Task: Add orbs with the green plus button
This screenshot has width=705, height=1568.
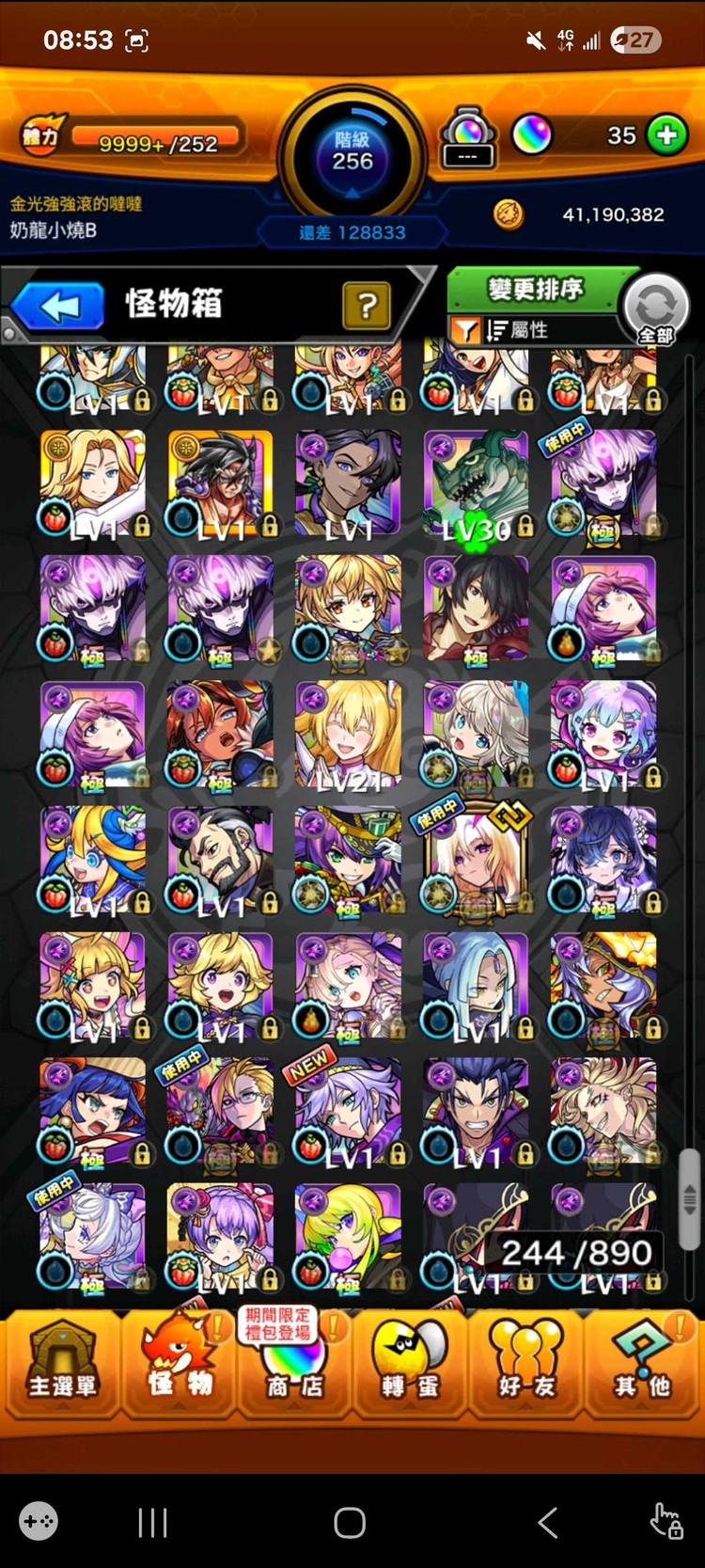Action: point(667,135)
